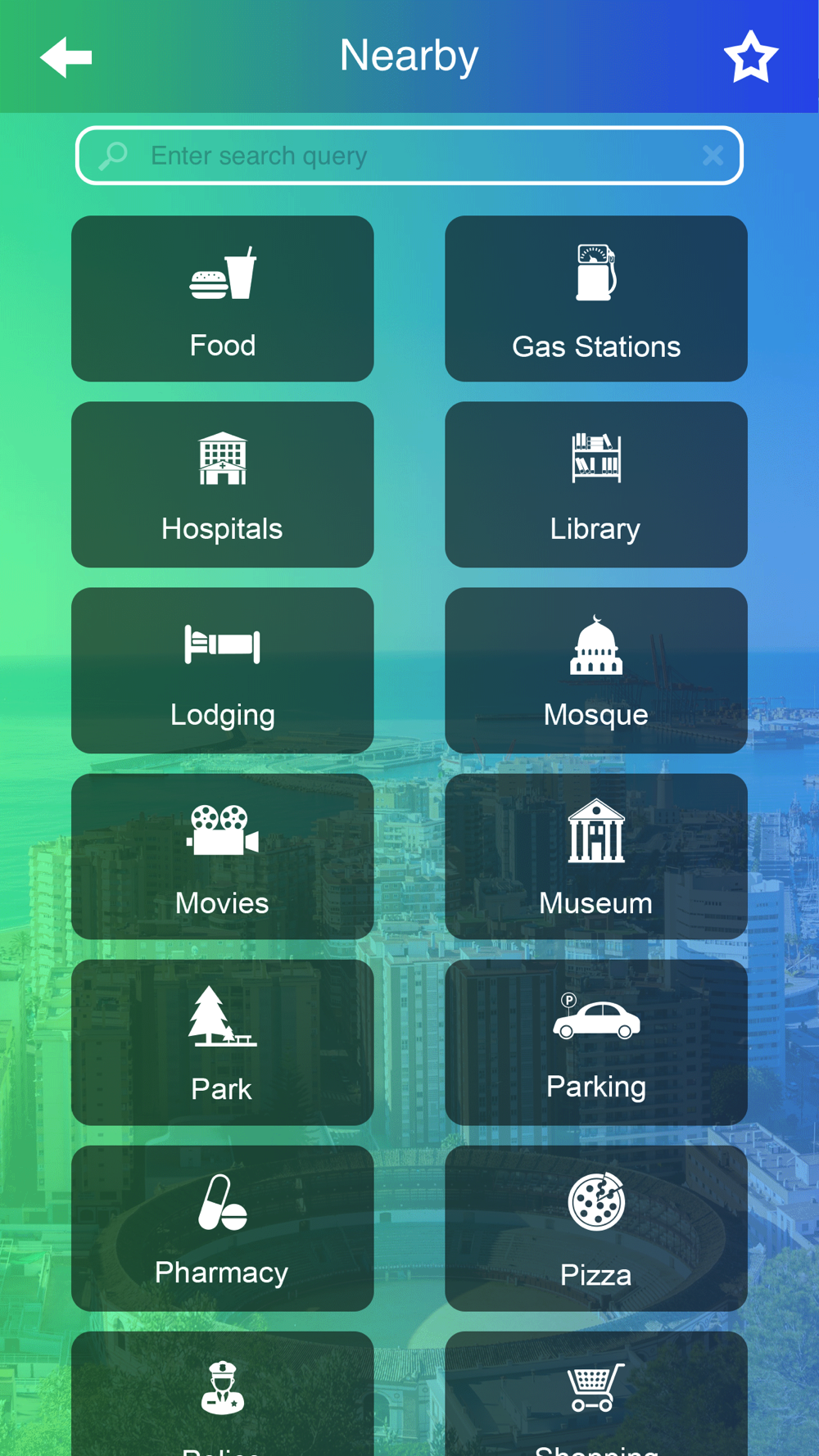Go back using the arrow icon
The height and width of the screenshot is (1456, 819).
[66, 57]
